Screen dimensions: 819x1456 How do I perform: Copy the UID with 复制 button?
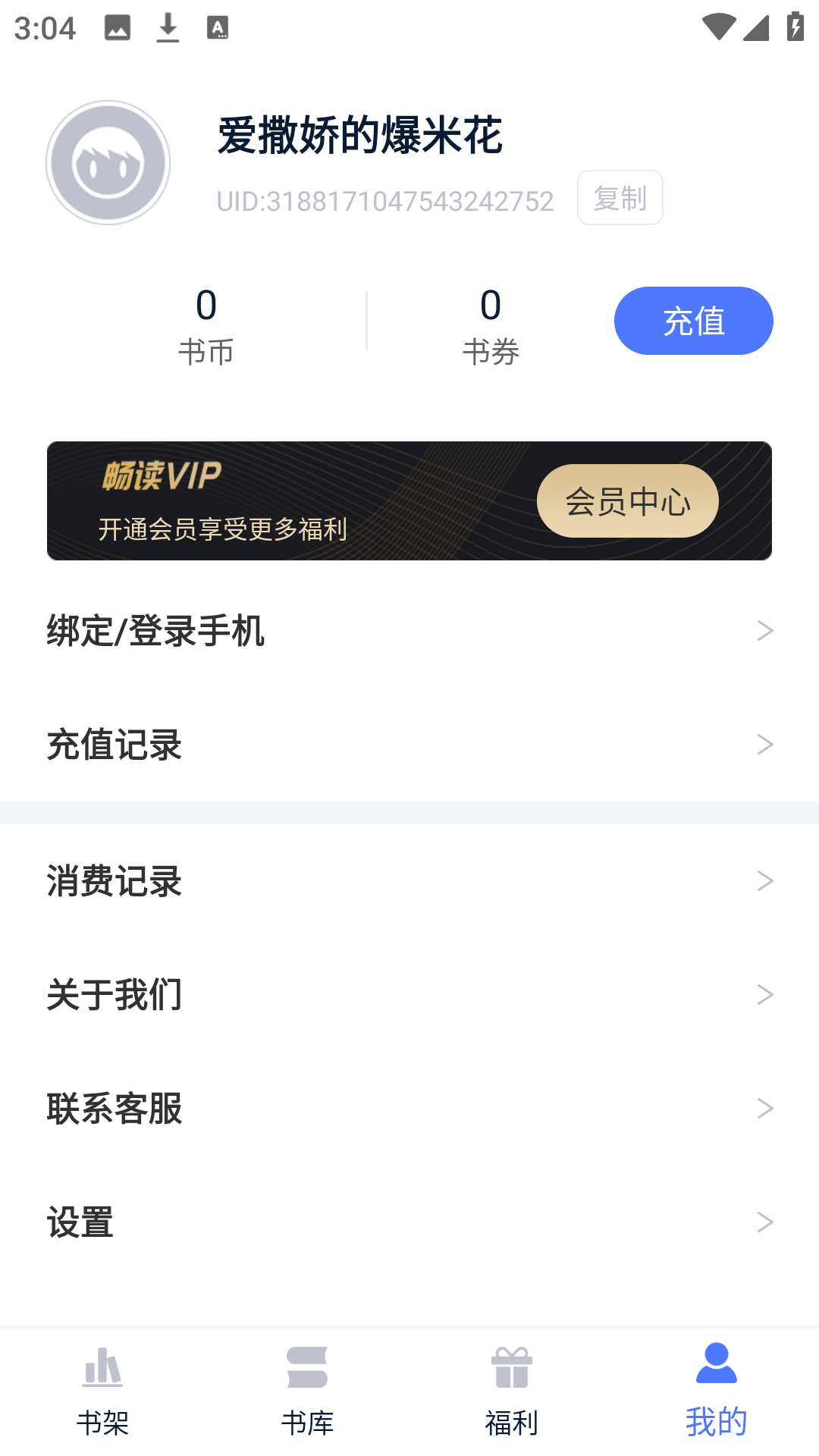click(620, 198)
